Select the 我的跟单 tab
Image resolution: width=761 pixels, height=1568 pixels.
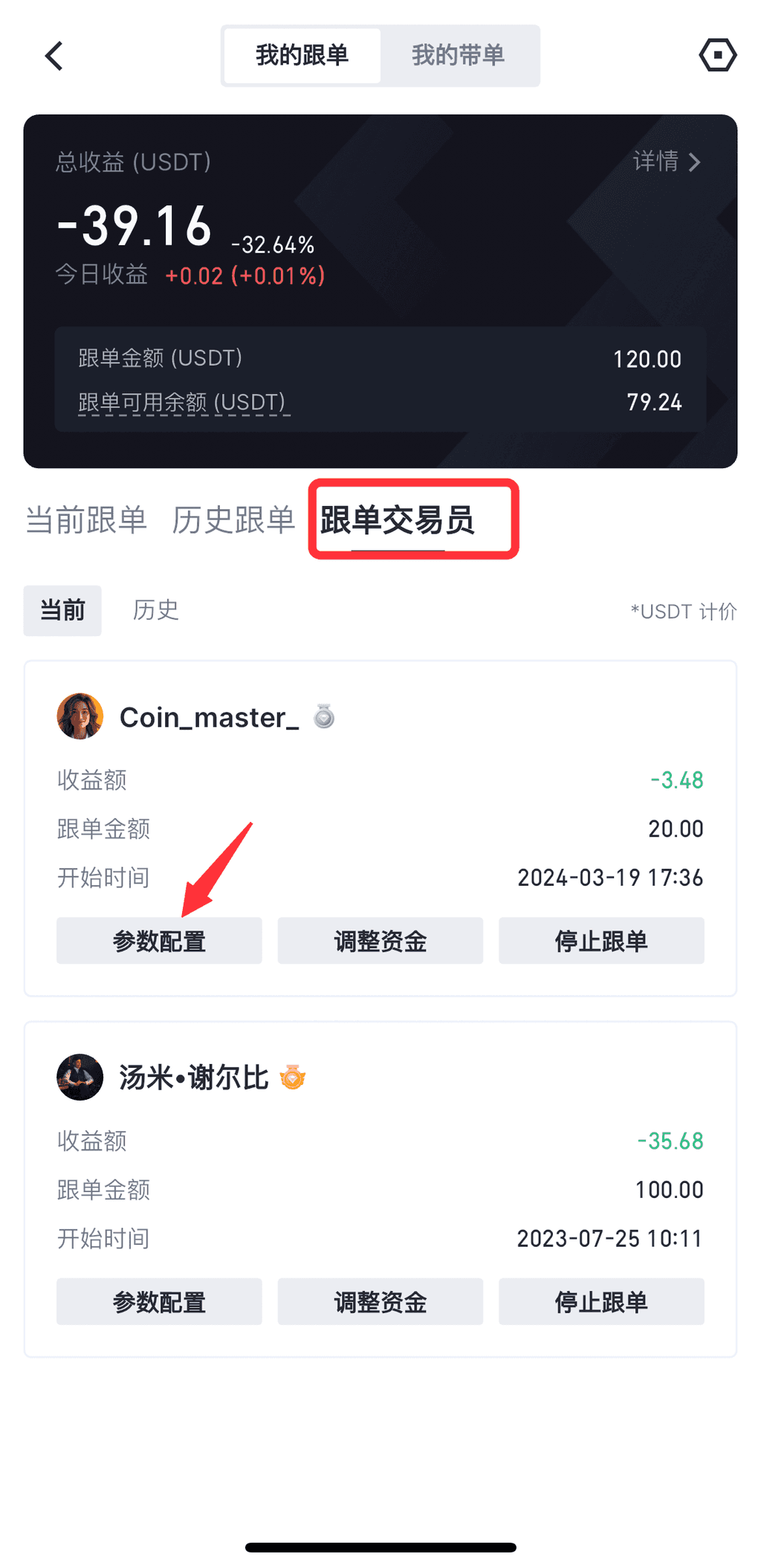tap(302, 56)
